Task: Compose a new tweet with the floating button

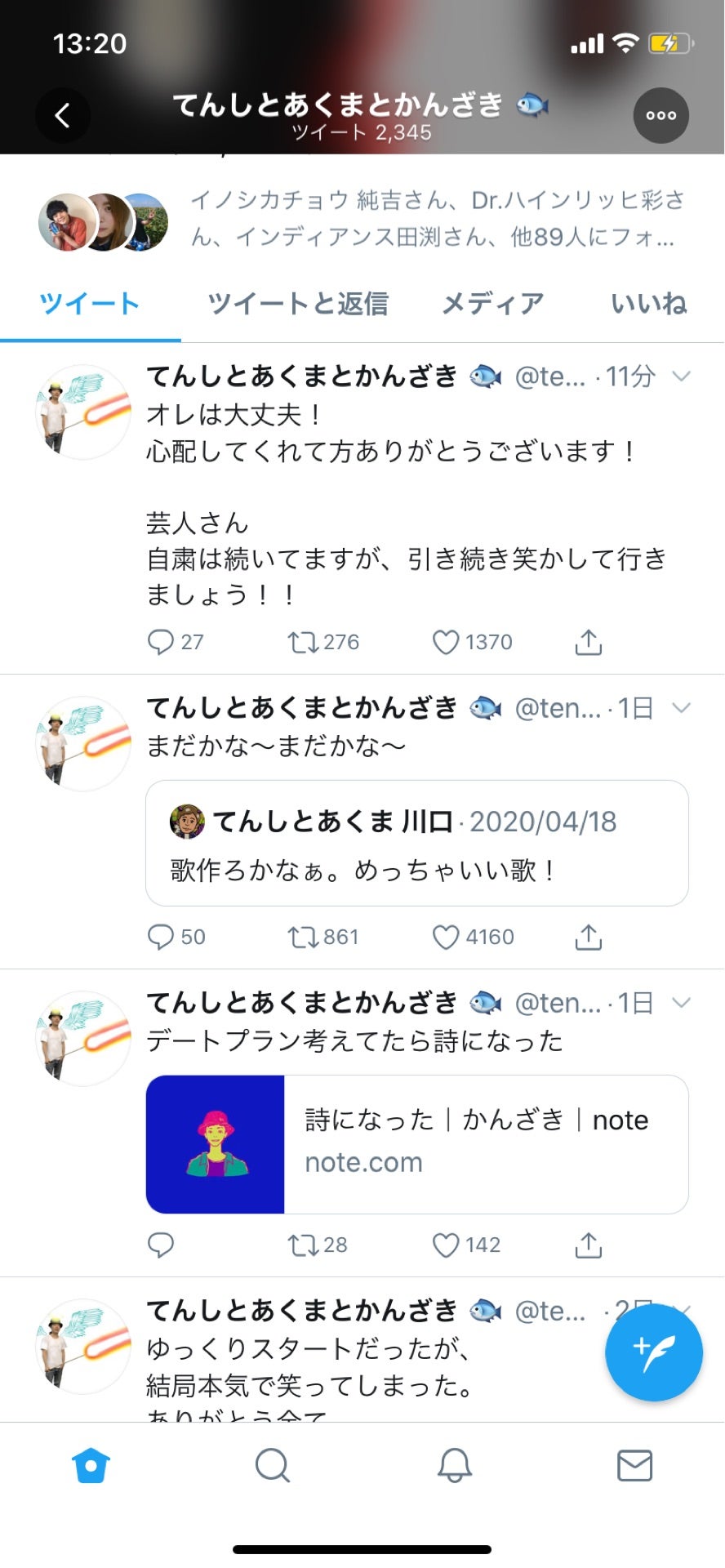Action: pos(653,1352)
